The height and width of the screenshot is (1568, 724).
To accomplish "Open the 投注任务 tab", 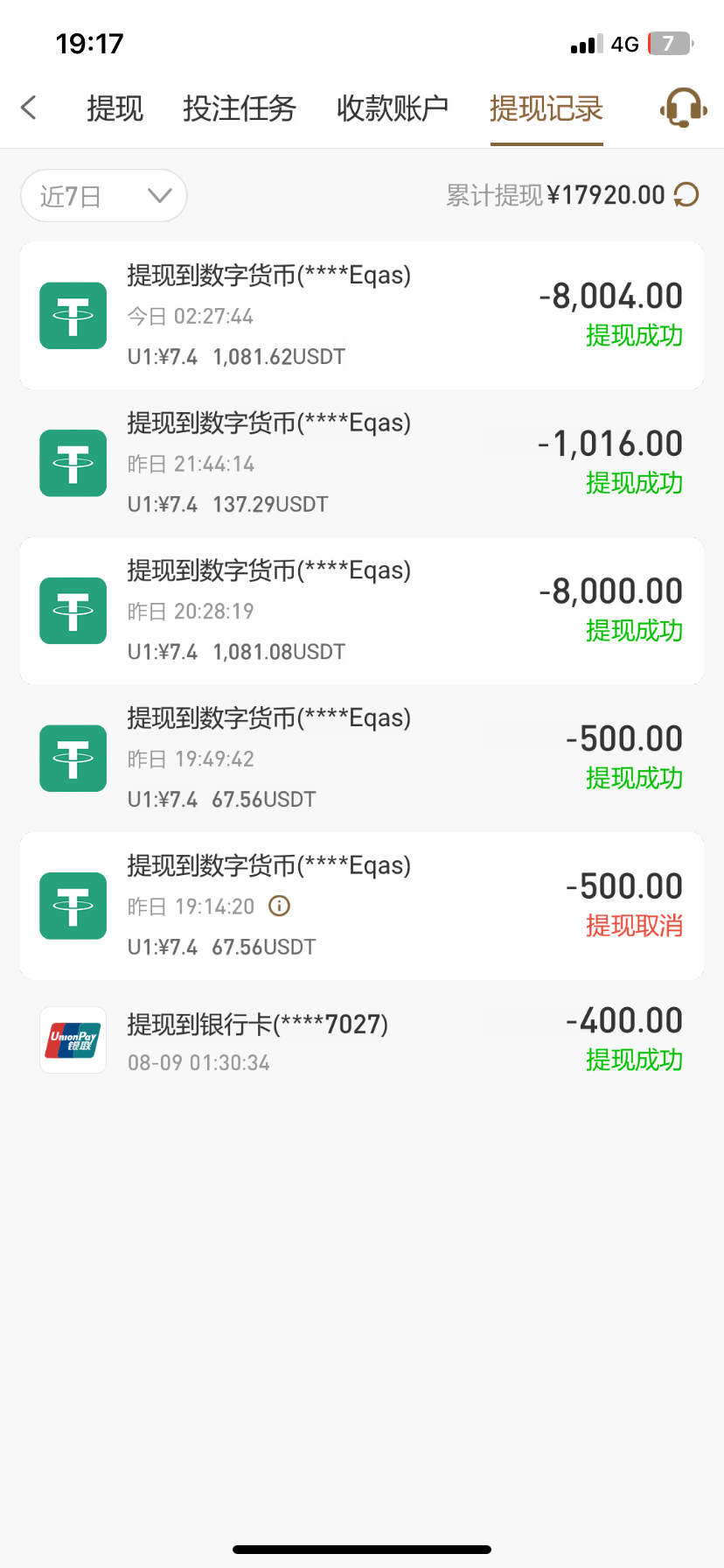I will 240,108.
